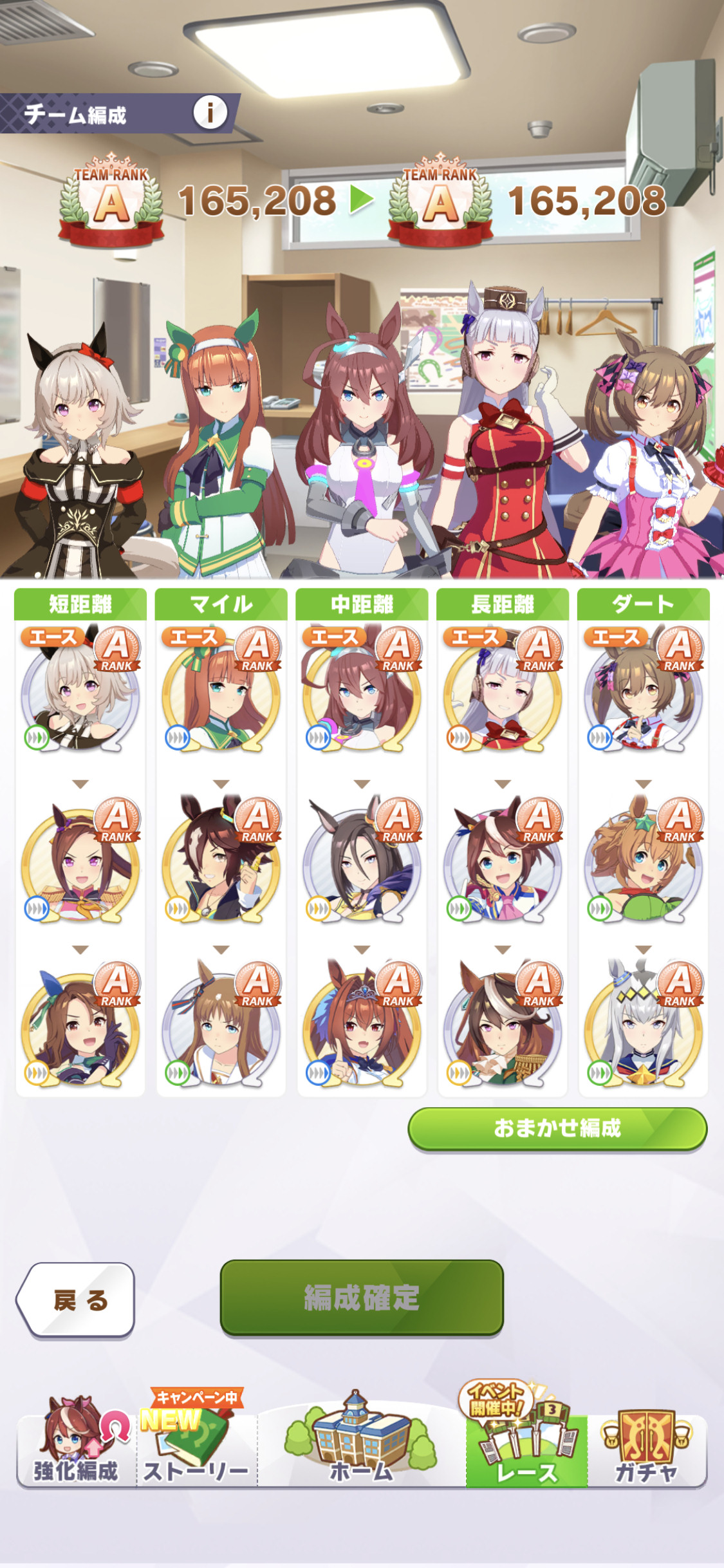Choose the third member in マイル column
Viewport: 724px width, 1568px height.
pyautogui.click(x=221, y=1024)
